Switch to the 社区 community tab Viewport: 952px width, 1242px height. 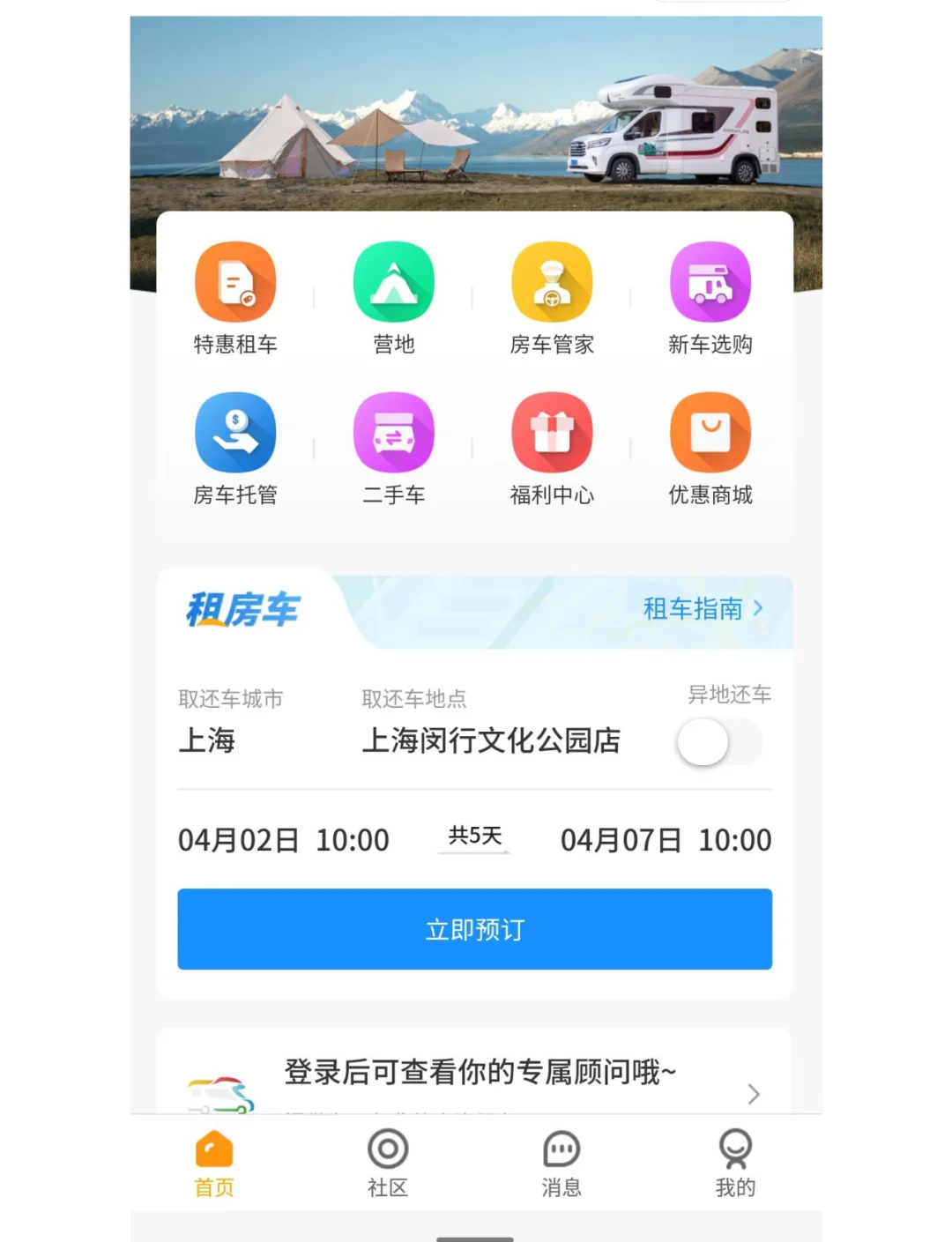click(388, 1163)
